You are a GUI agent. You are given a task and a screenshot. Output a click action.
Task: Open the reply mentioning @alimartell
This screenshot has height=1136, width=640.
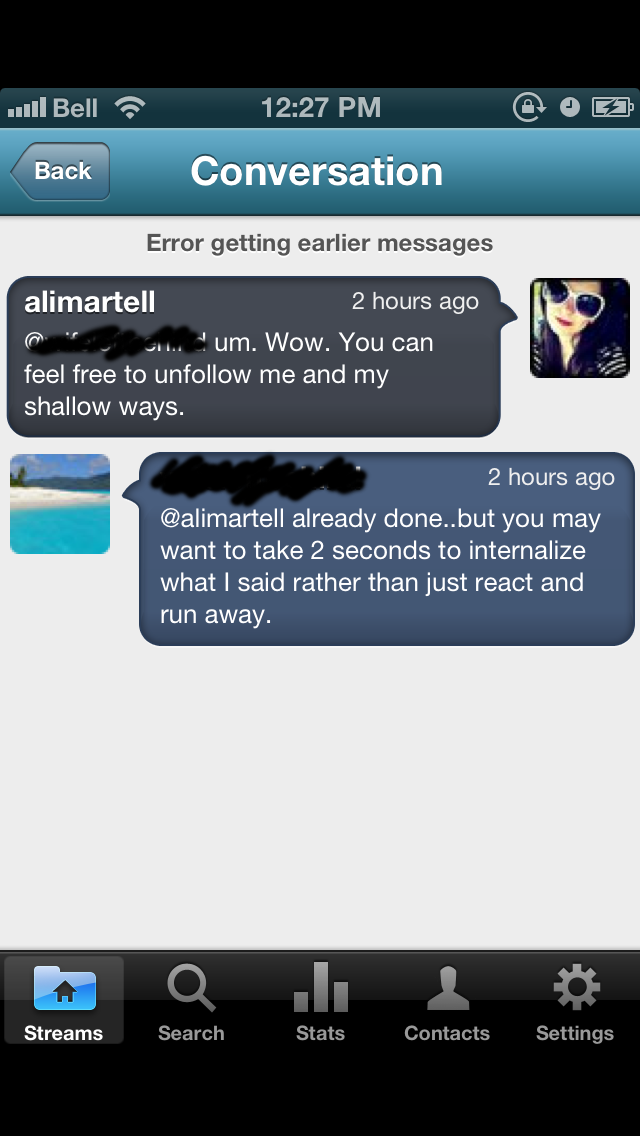pos(387,549)
